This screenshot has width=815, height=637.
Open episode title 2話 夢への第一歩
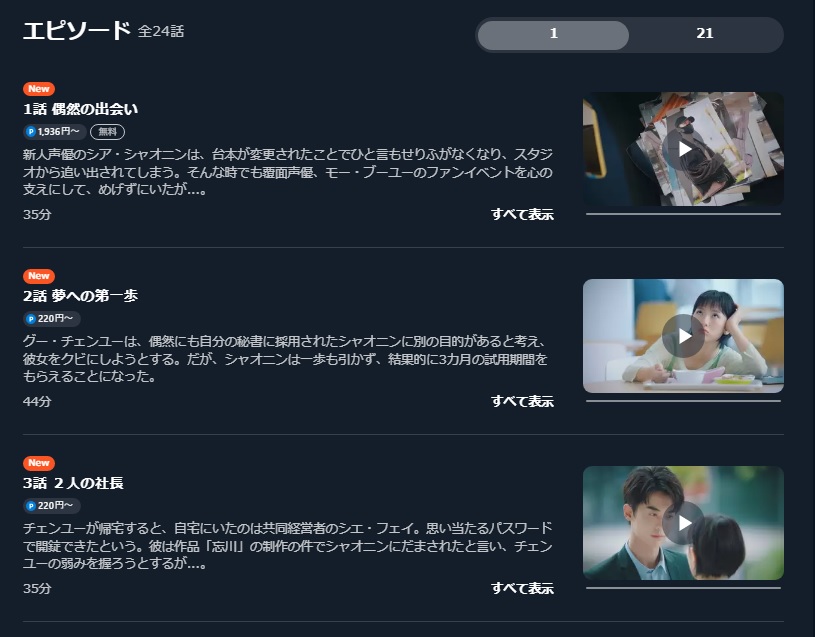pos(80,296)
